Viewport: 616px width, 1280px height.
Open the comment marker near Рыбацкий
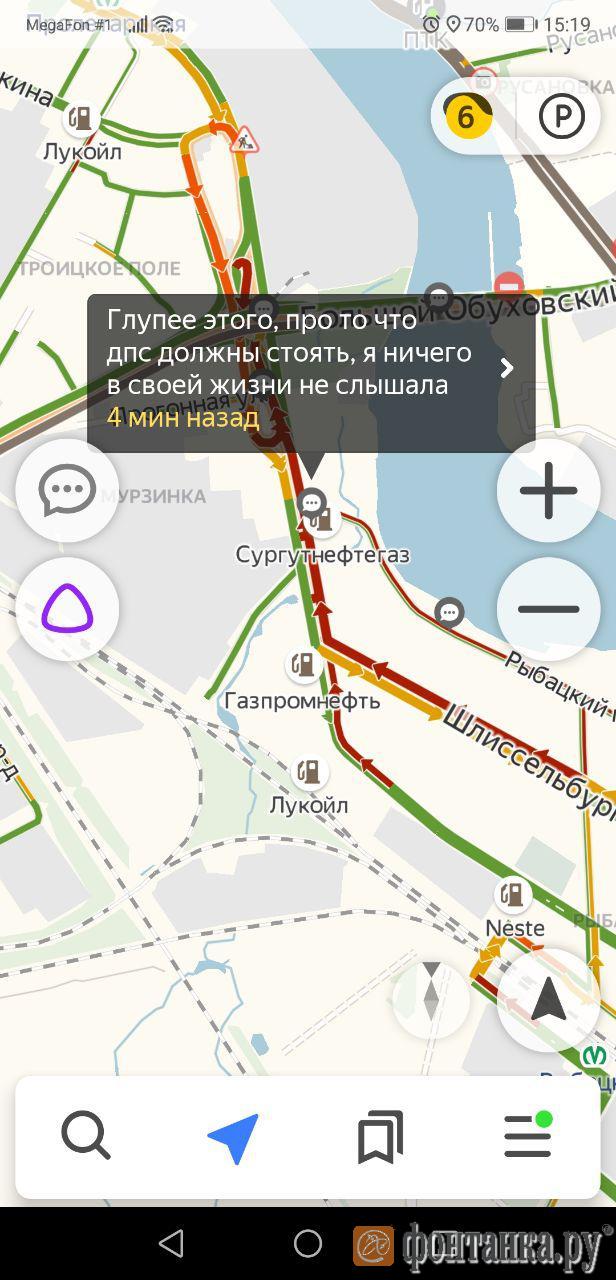[450, 611]
